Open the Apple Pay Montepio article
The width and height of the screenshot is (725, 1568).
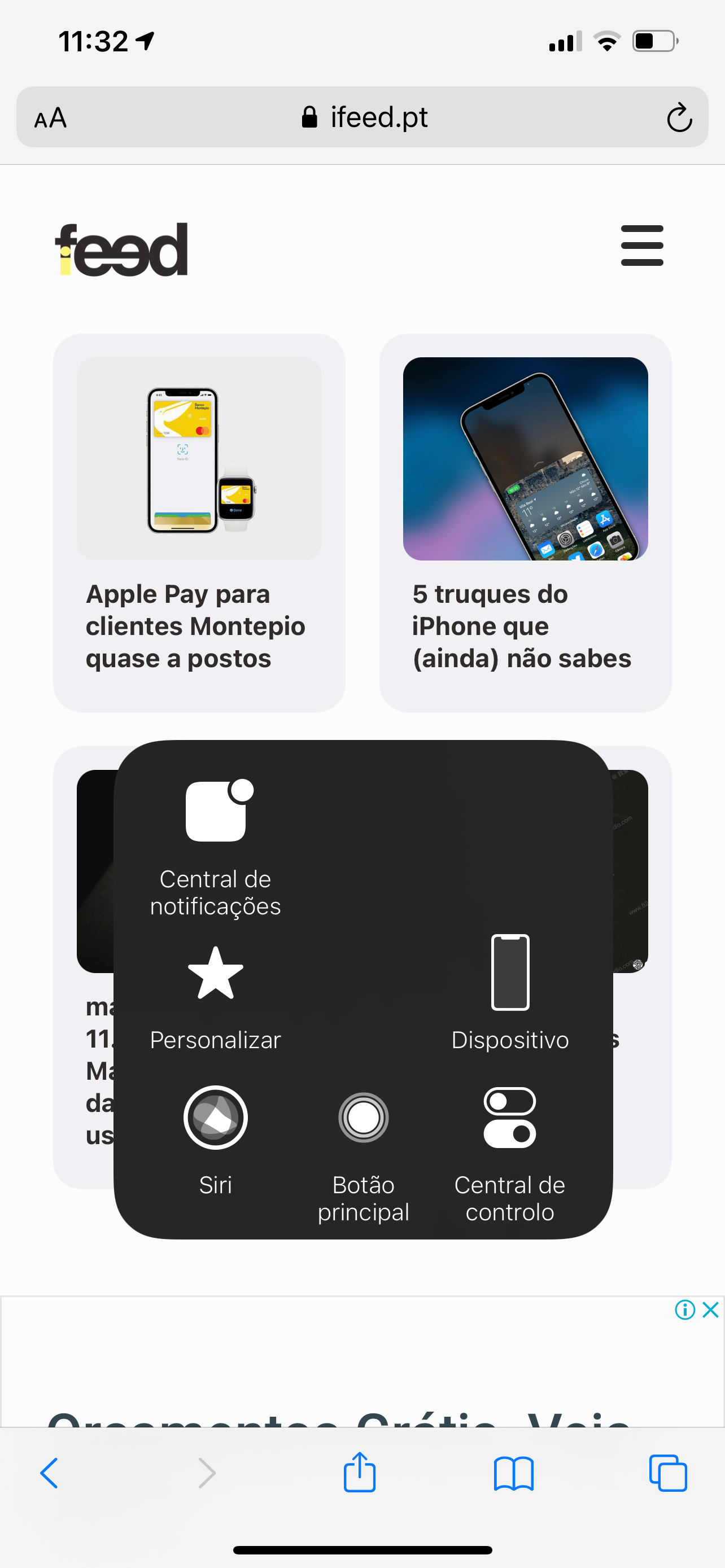click(x=199, y=522)
